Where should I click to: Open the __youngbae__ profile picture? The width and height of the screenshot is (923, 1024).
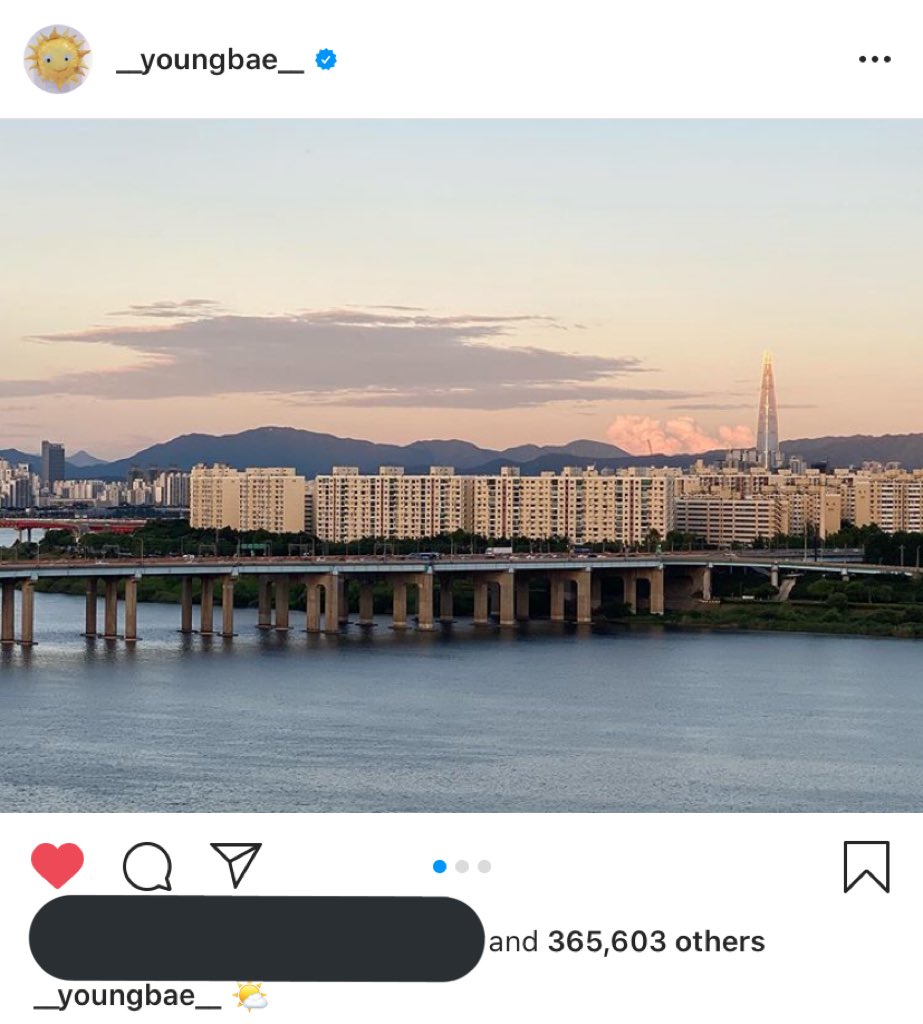(58, 60)
